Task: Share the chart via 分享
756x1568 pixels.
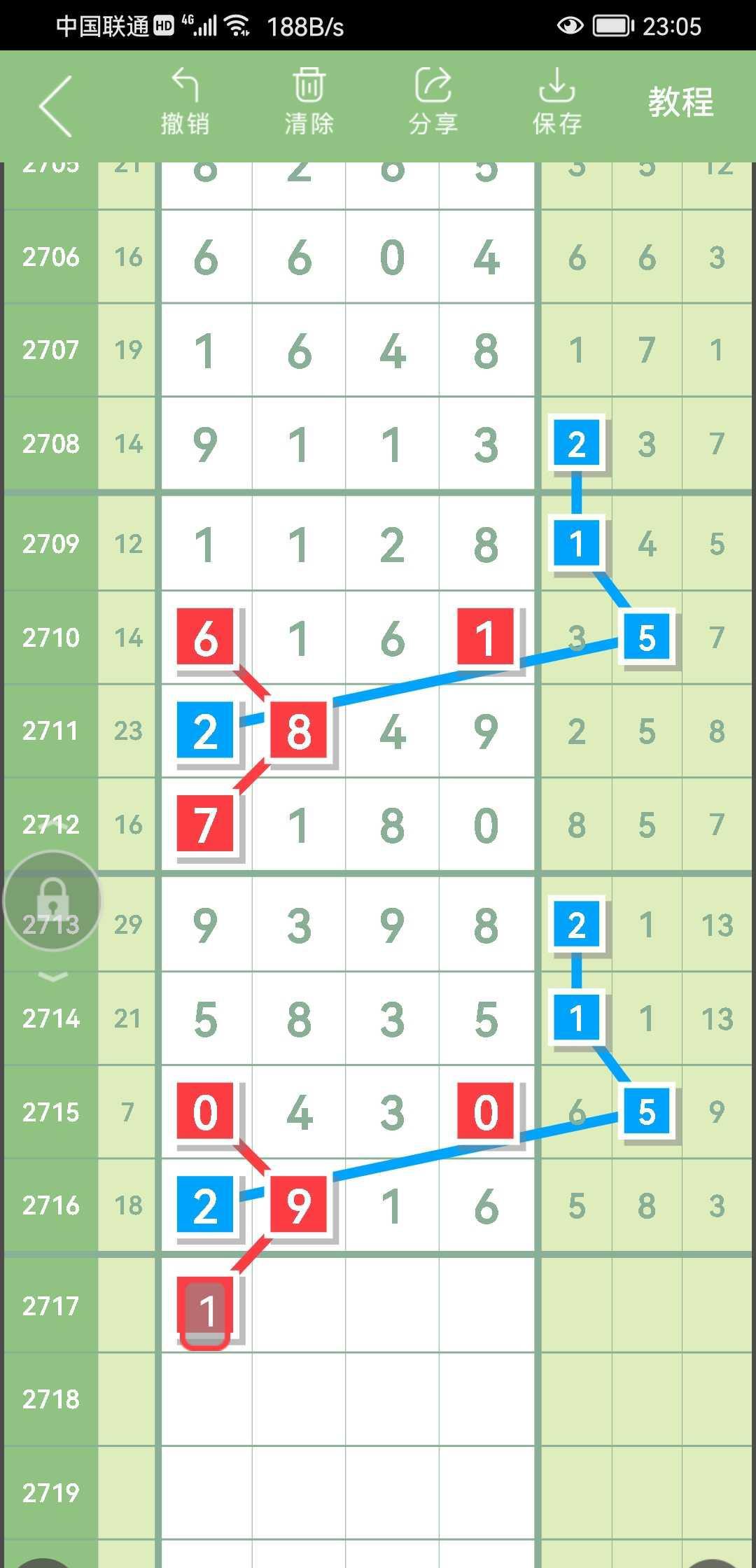Action: (433, 102)
